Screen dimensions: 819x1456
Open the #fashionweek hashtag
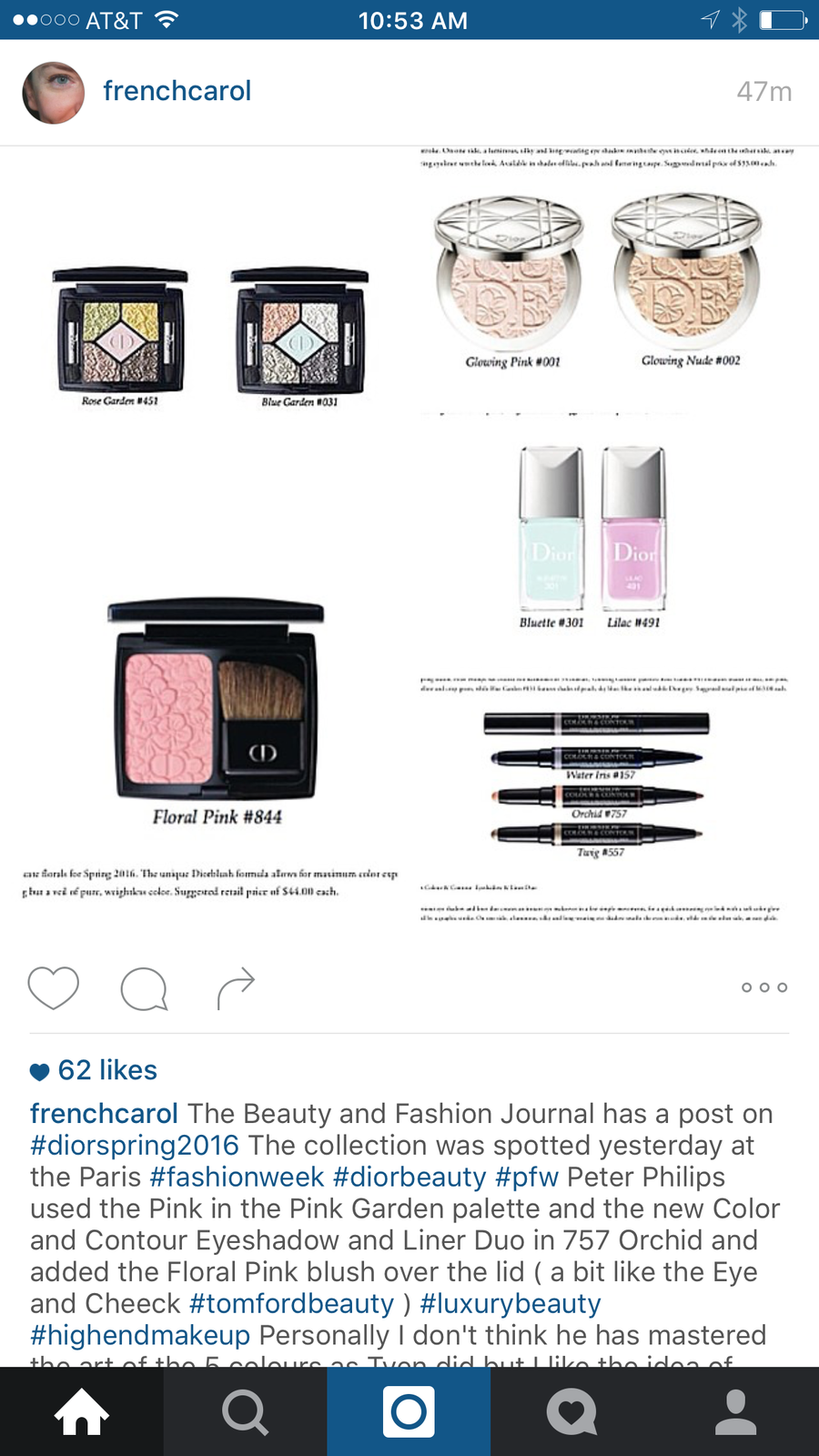click(x=237, y=1177)
